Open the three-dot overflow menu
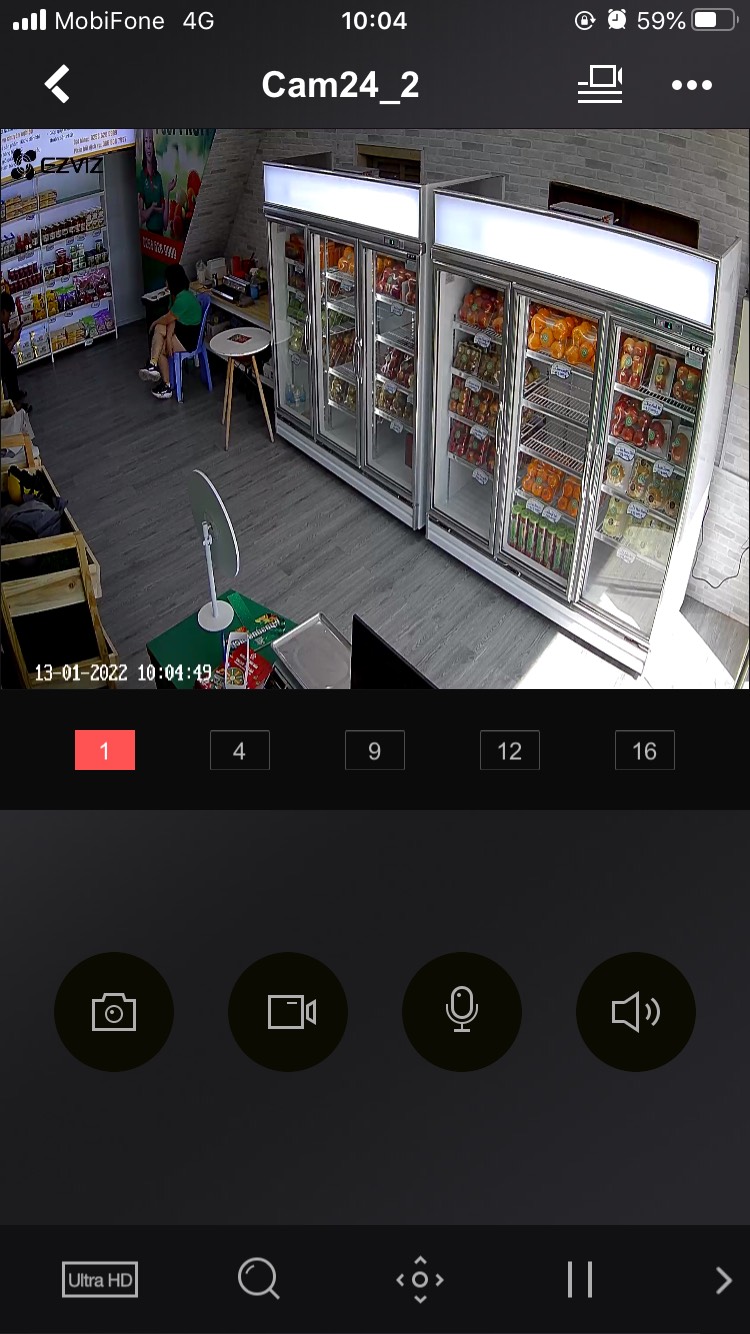The image size is (750, 1334). (x=692, y=85)
